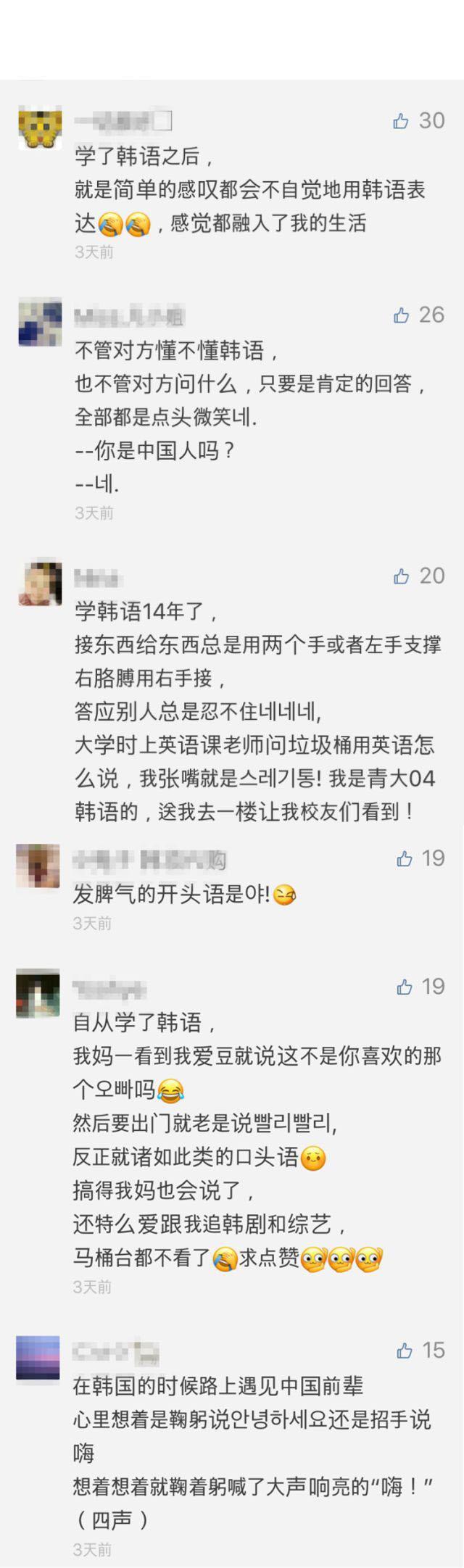Like the comment with 30 likes

[x=401, y=121]
